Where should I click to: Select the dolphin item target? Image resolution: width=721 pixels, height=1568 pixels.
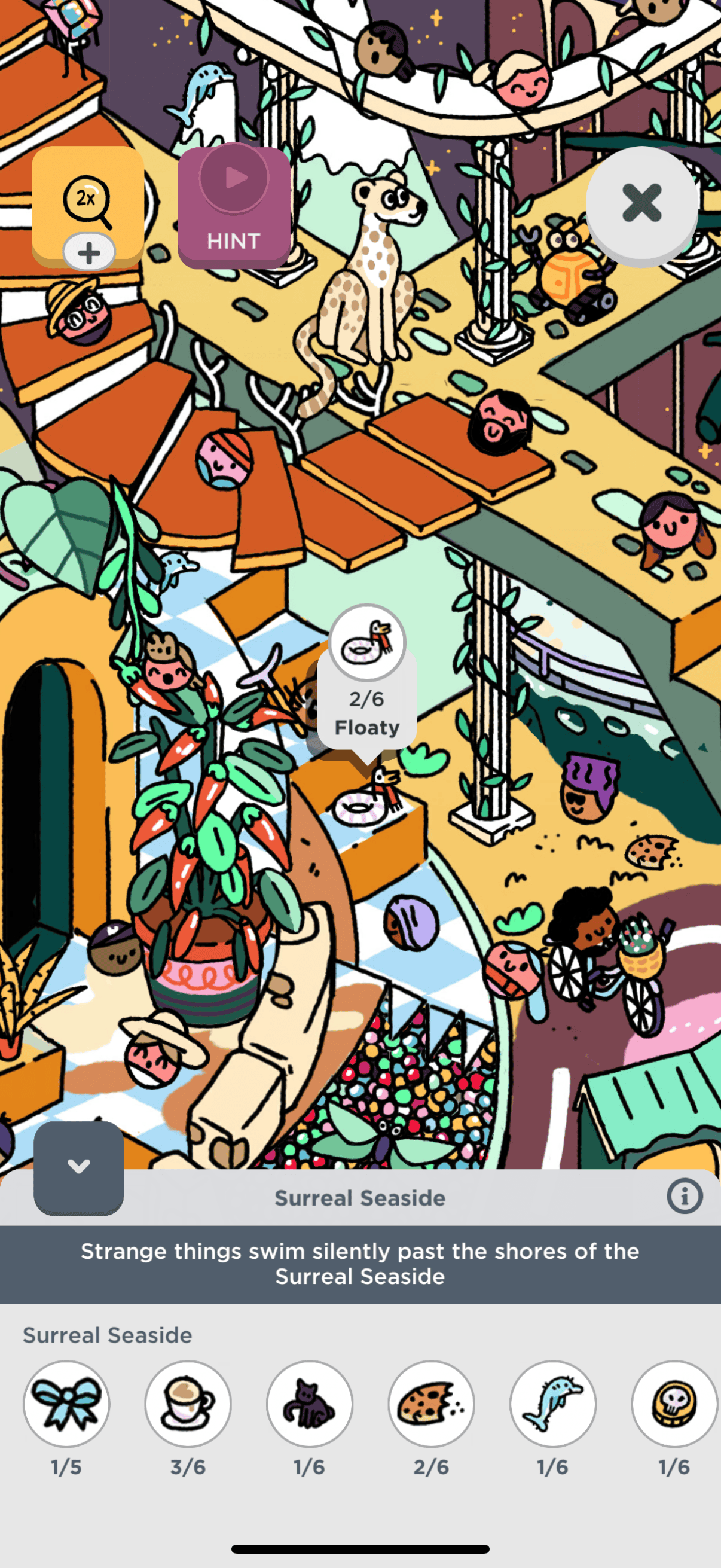(552, 1404)
